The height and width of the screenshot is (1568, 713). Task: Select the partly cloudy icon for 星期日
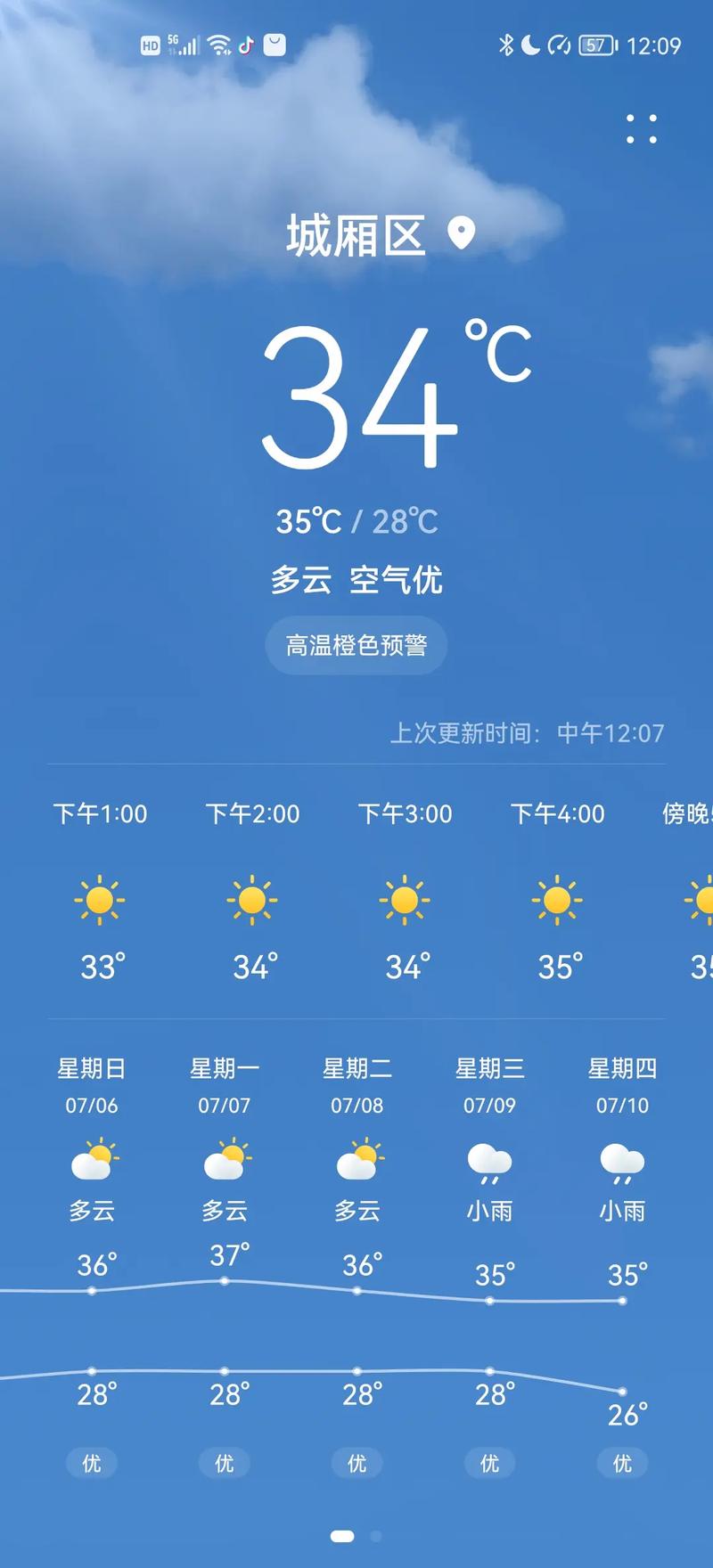92,1161
